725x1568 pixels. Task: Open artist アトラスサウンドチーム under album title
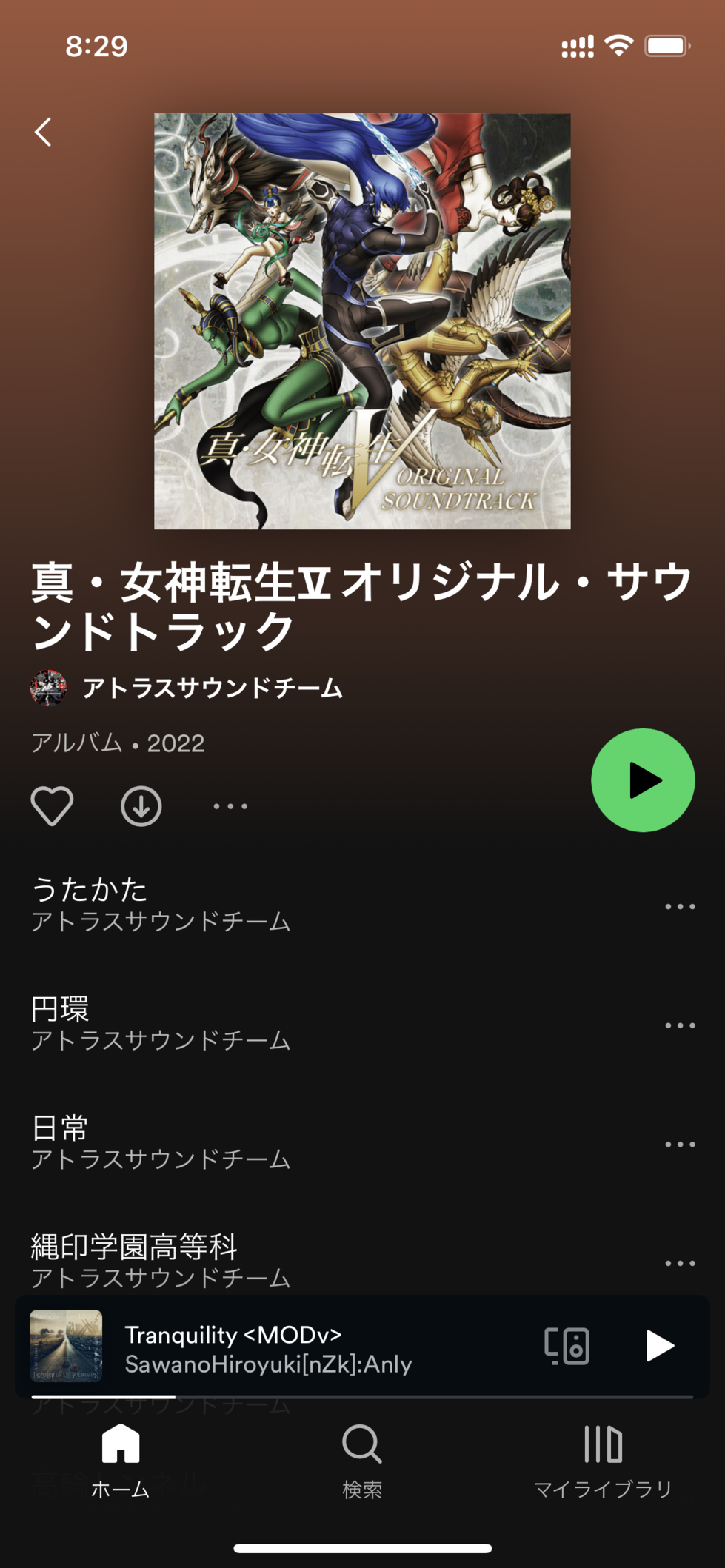point(212,688)
